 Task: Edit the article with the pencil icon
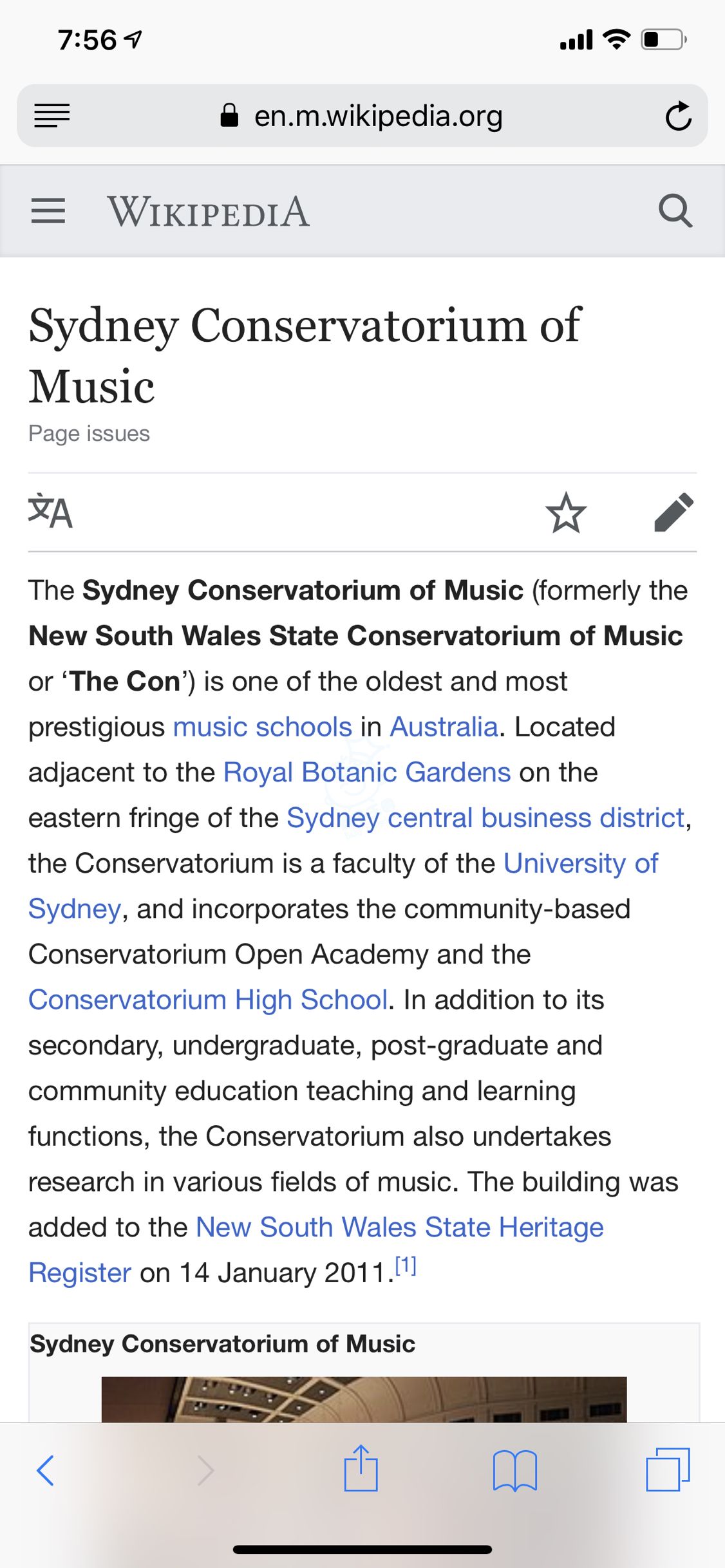pyautogui.click(x=674, y=512)
